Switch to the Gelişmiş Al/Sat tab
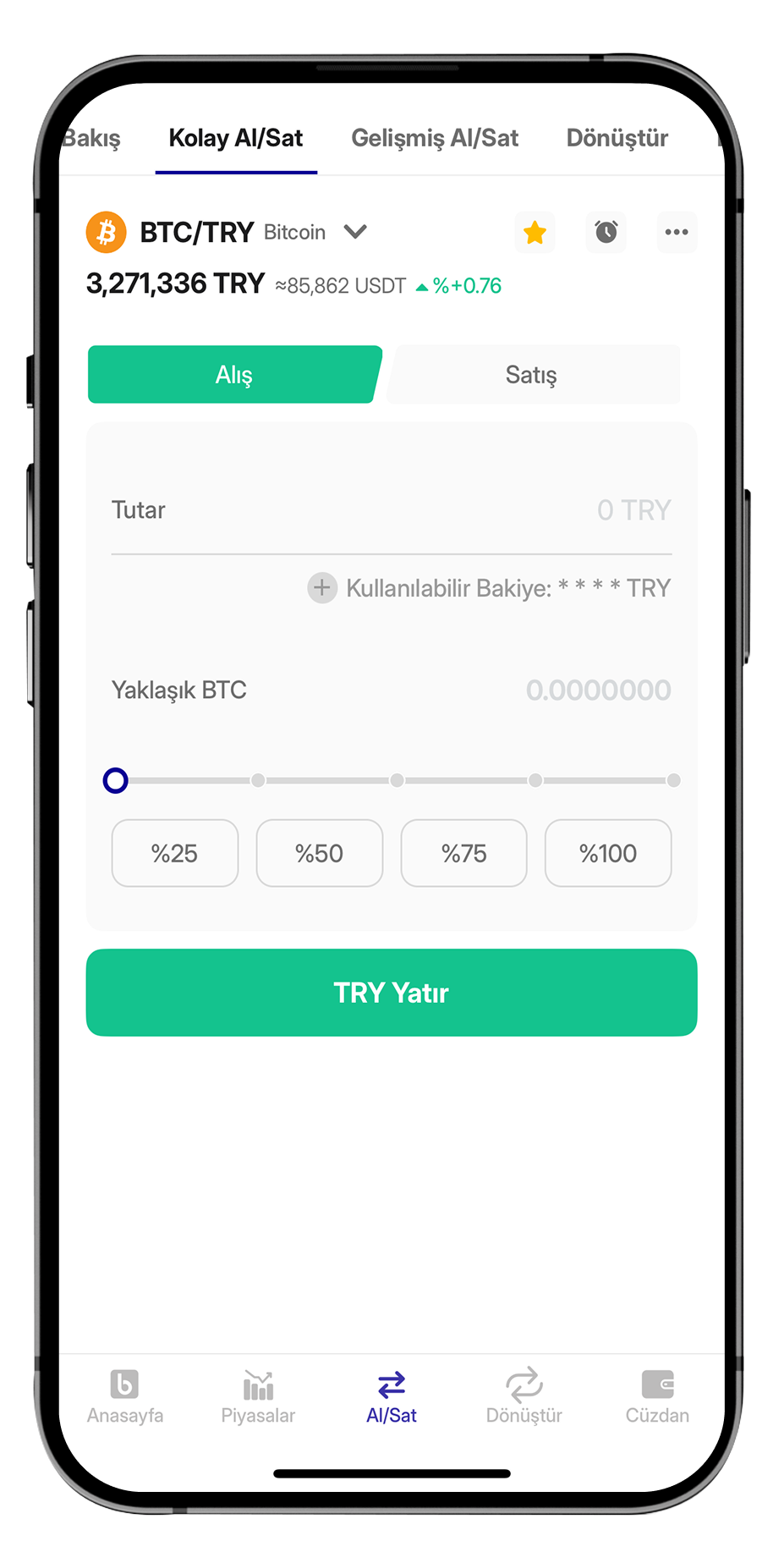 (x=435, y=138)
